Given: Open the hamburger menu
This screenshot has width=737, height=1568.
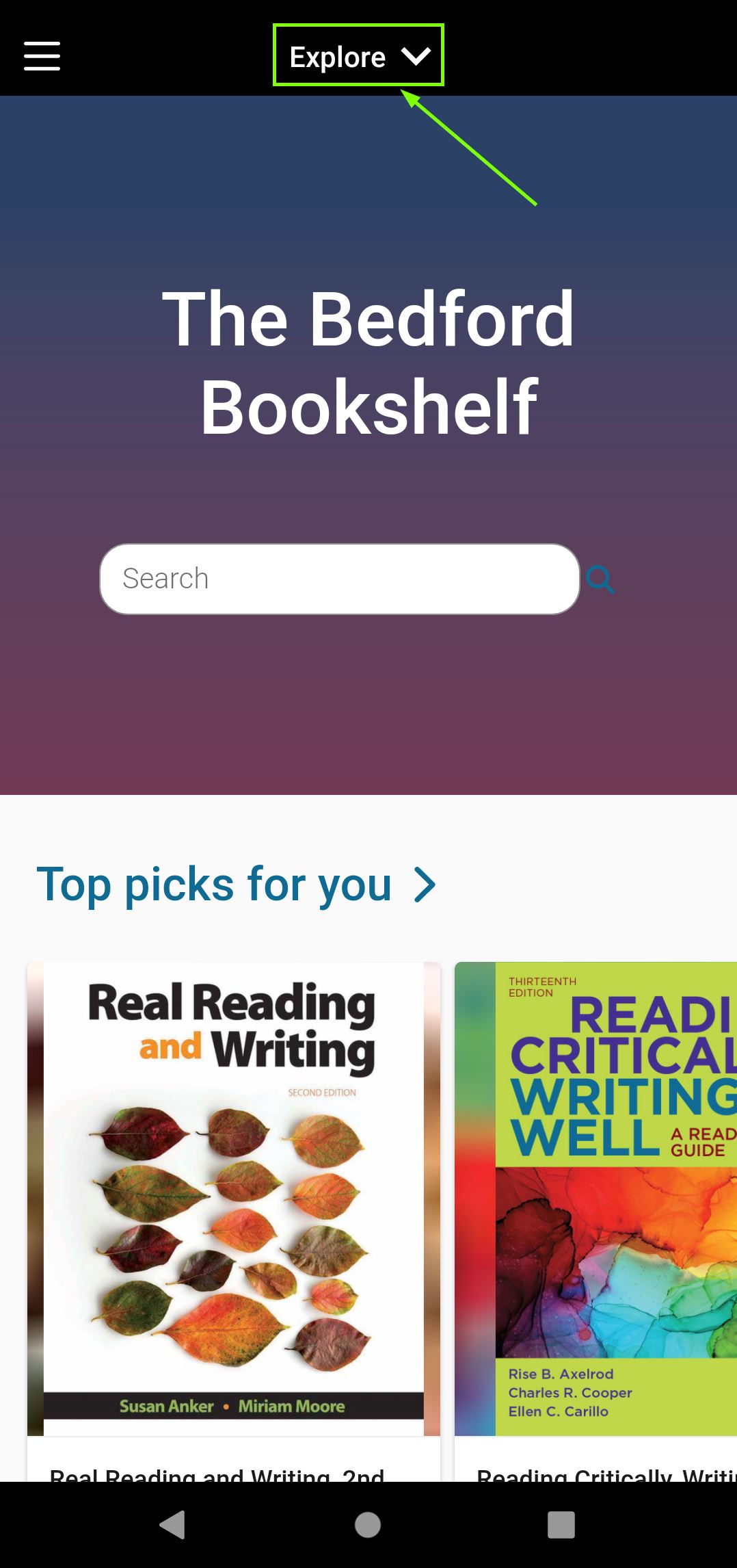Looking at the screenshot, I should tap(42, 55).
